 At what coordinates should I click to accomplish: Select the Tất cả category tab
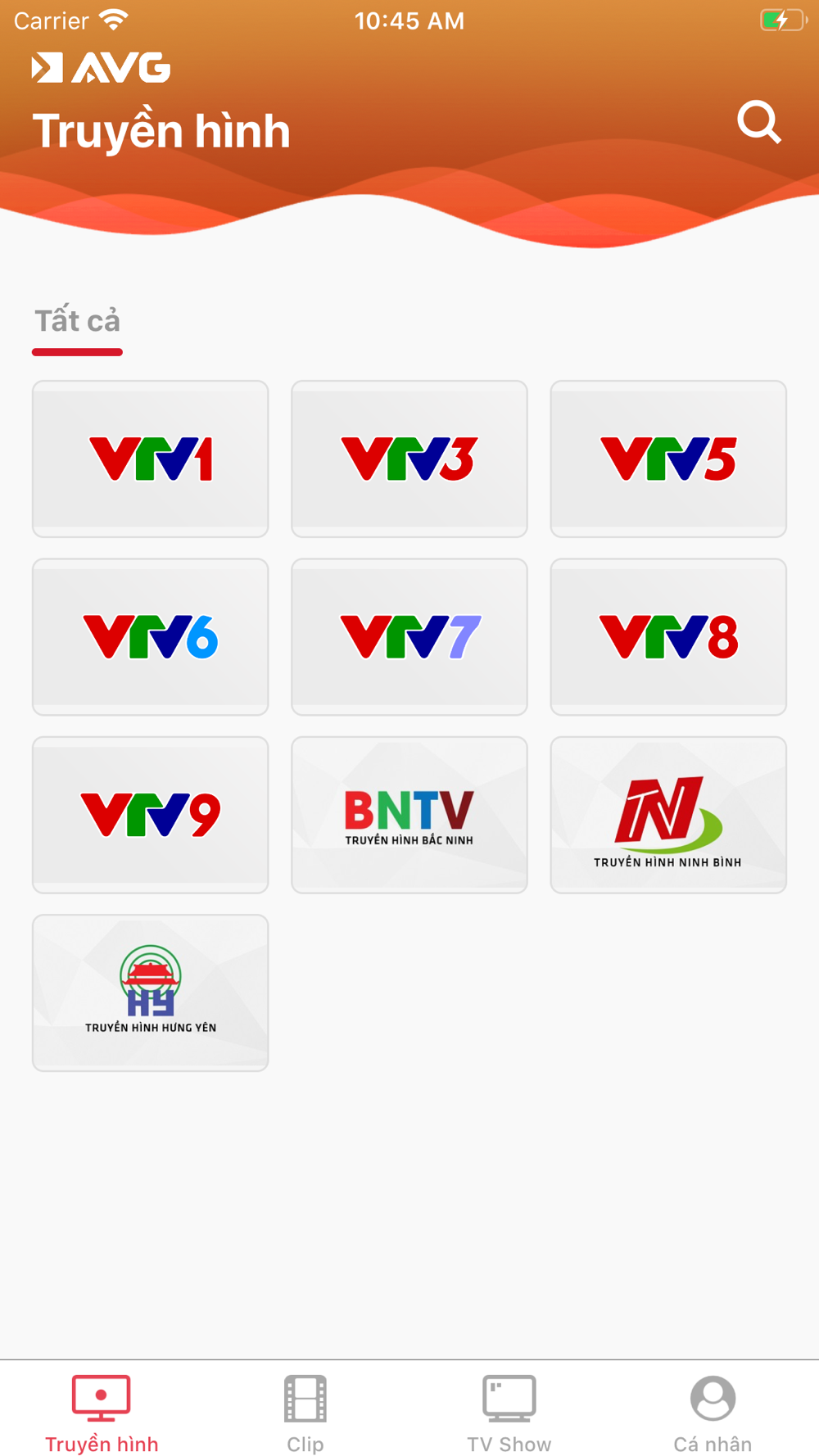coord(78,321)
